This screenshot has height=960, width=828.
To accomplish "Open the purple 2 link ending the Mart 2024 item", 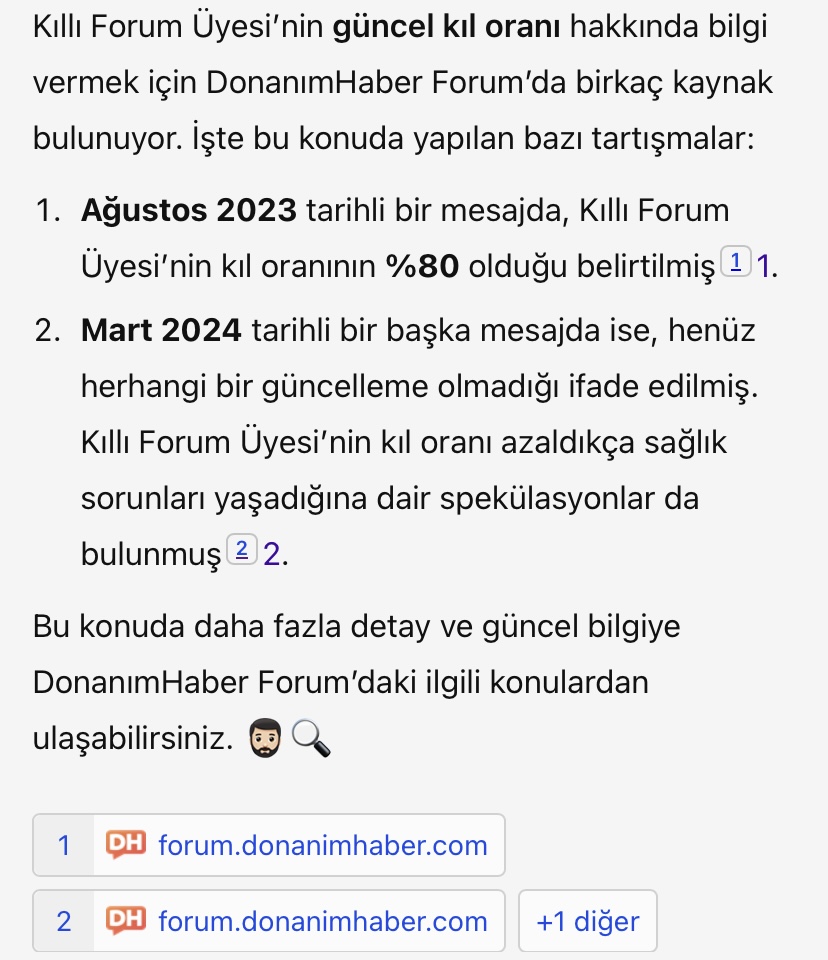I will coord(270,552).
